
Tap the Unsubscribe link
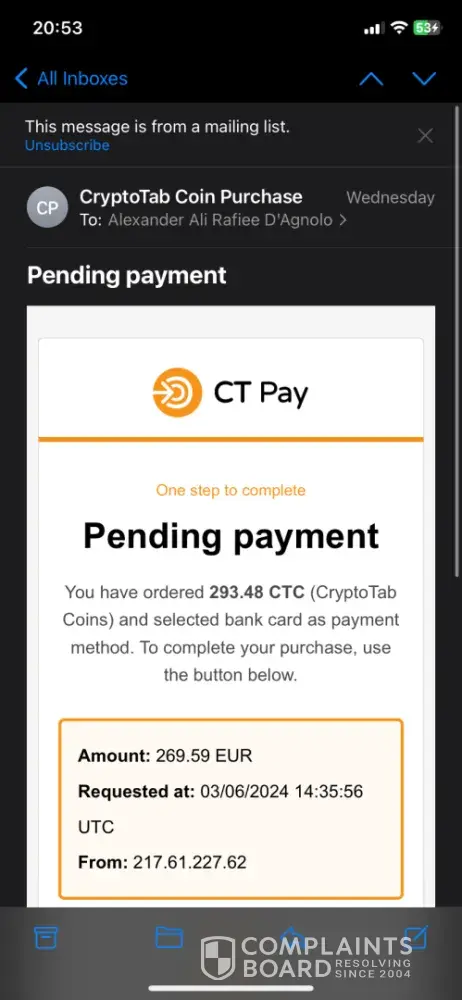67,145
